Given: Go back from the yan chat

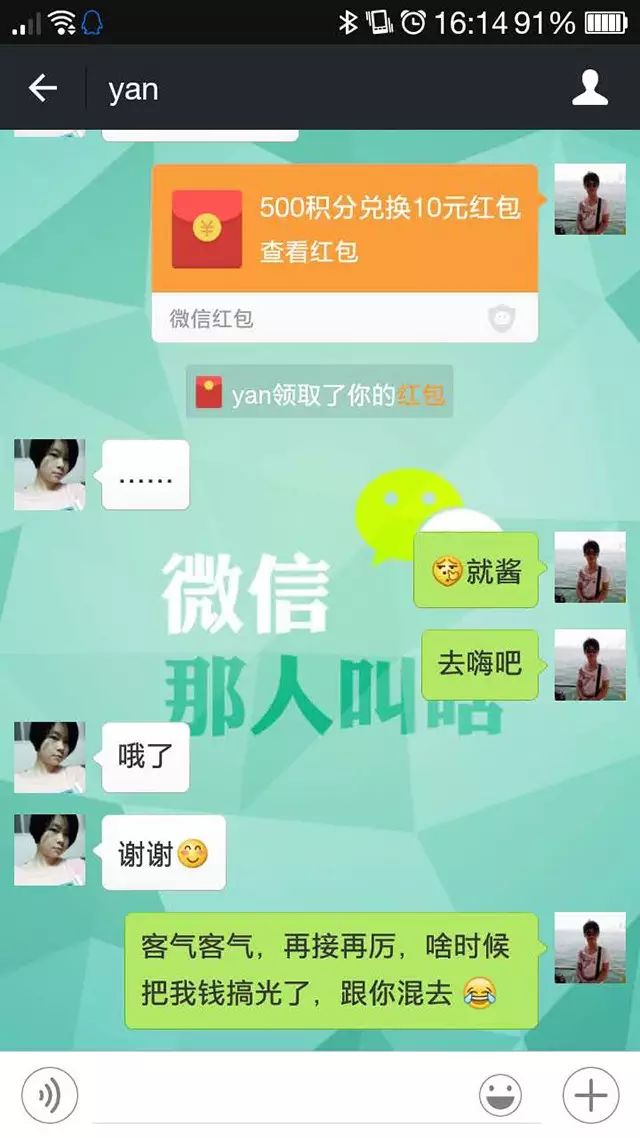Looking at the screenshot, I should [x=42, y=89].
